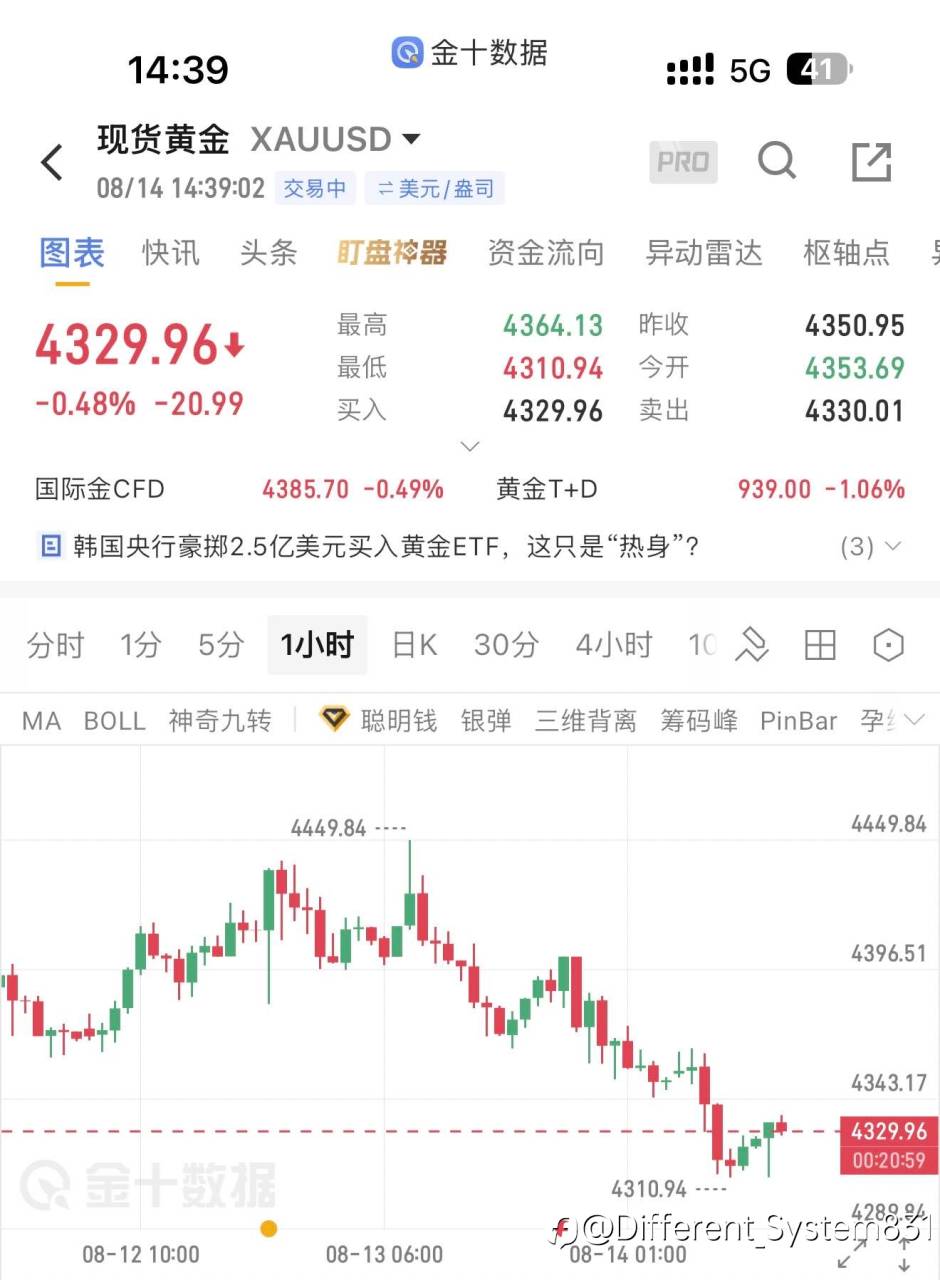
Task: Go back using the top-left arrow
Action: coord(52,162)
